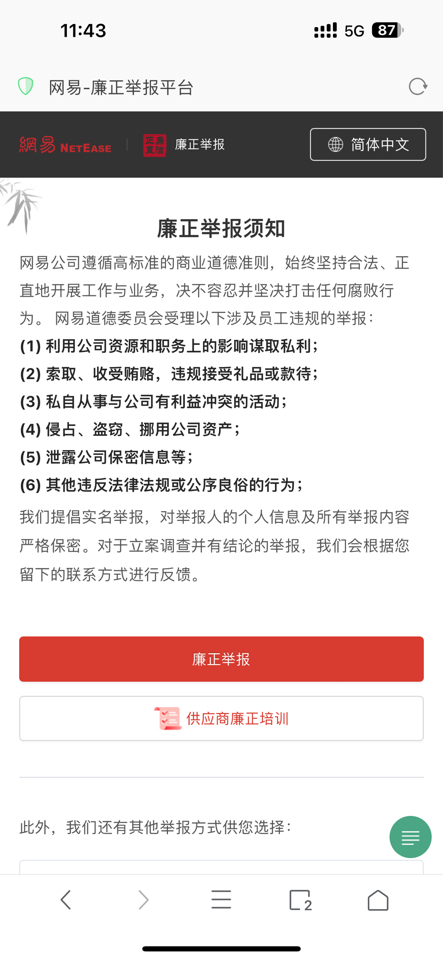443x960 pixels.
Task: Open the 简体中文 language selector
Action: click(368, 144)
